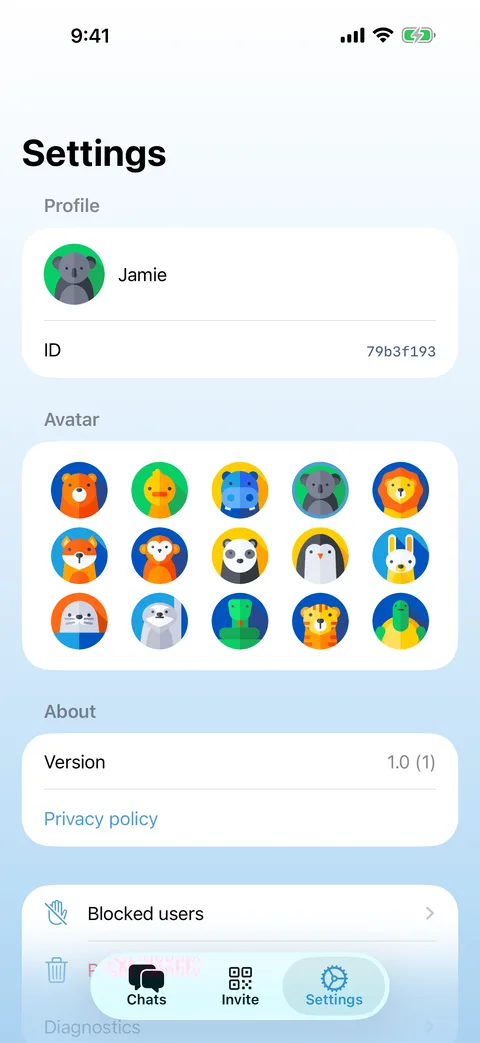Choose the penguin avatar
The height and width of the screenshot is (1043, 480).
320,555
